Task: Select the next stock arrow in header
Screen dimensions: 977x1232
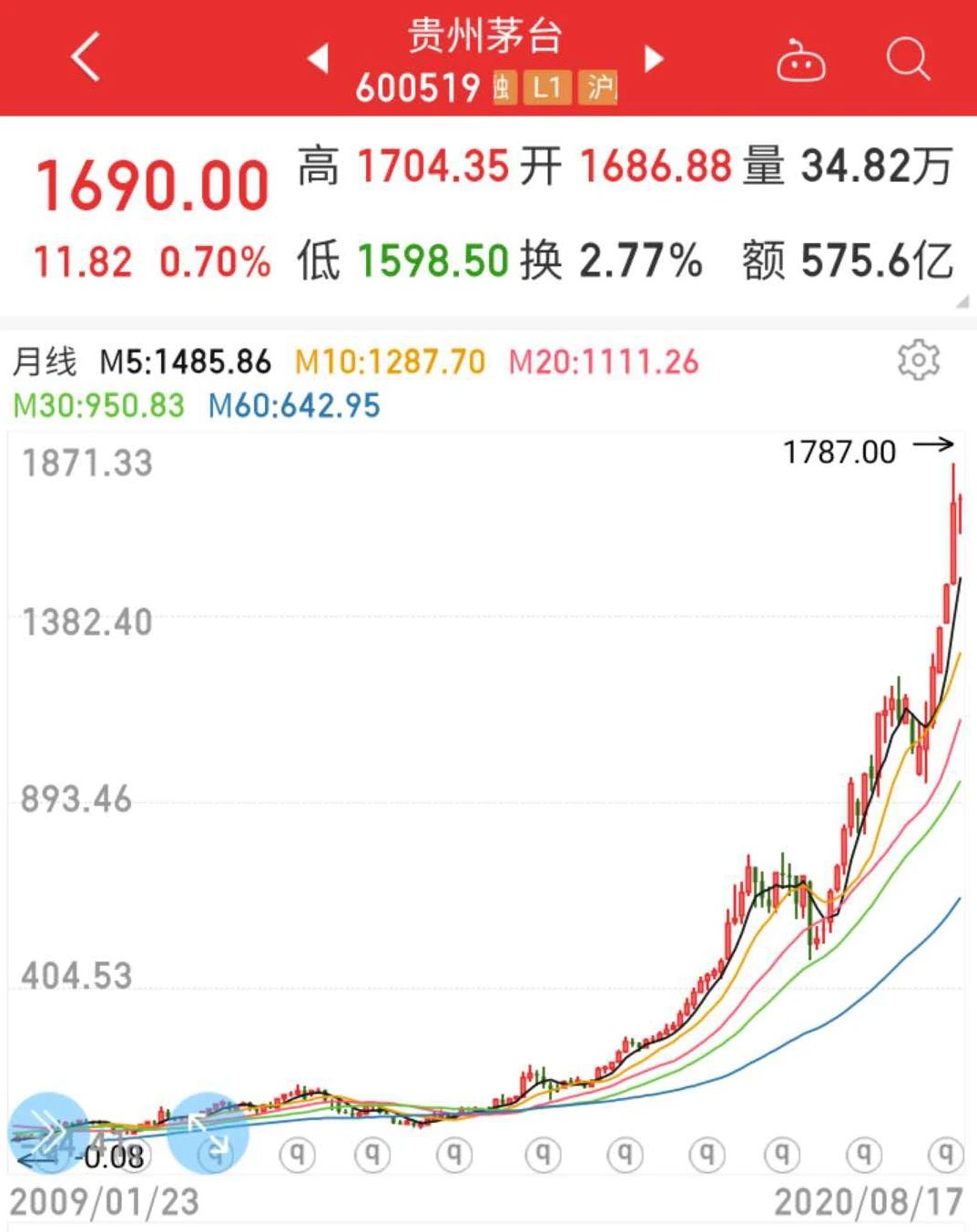Action: pos(652,58)
